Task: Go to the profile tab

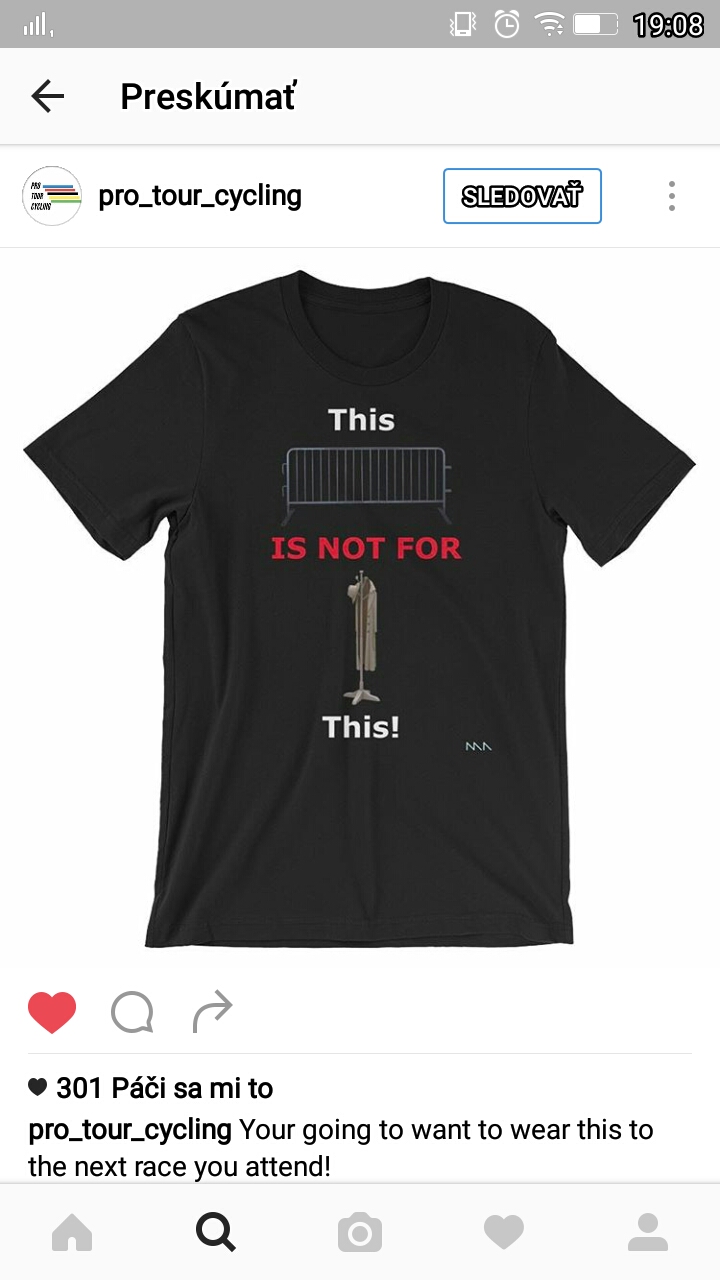Action: tap(648, 1232)
